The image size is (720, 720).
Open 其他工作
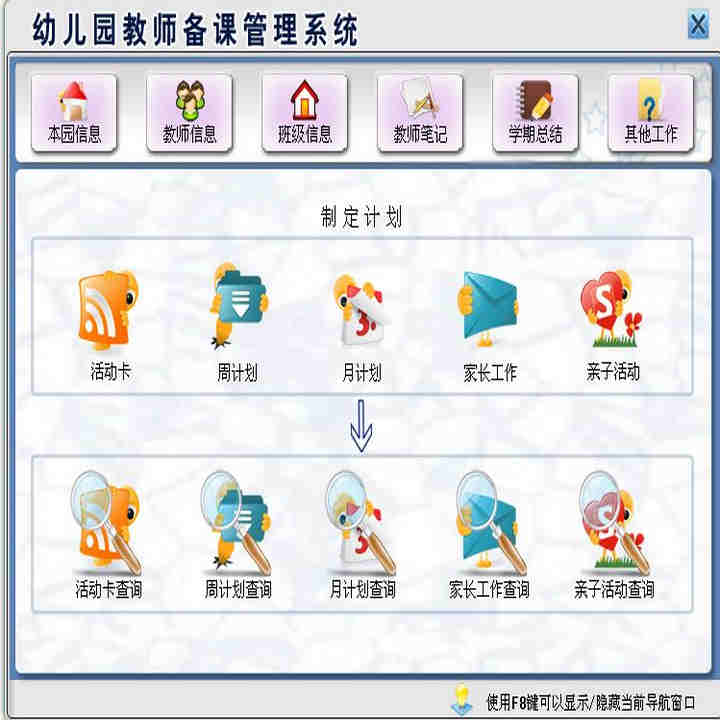coord(651,113)
